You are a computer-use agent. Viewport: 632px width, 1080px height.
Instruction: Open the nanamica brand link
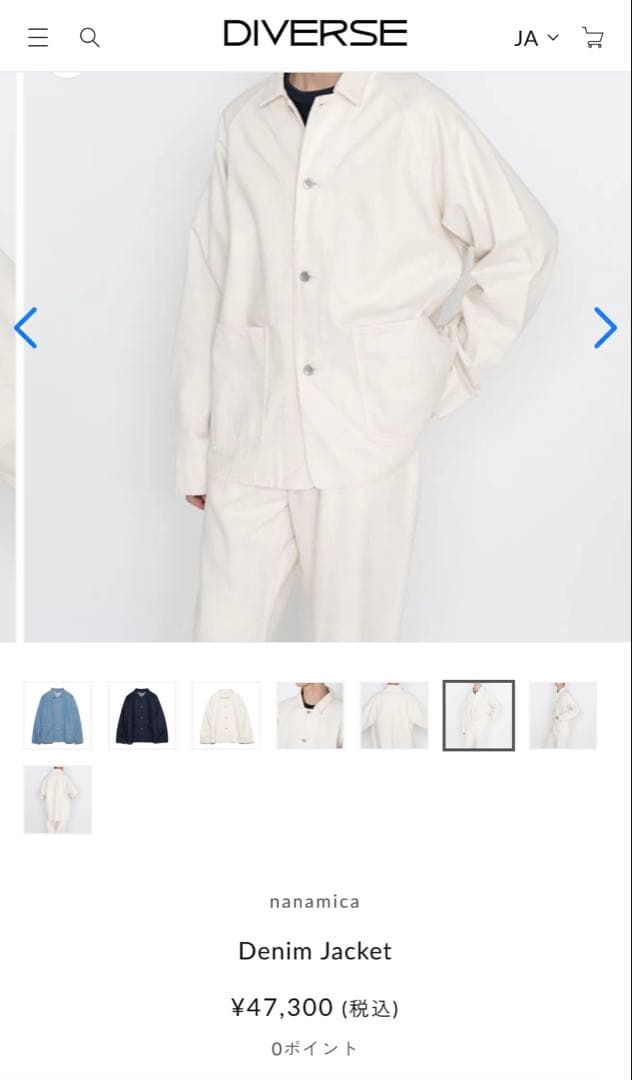tap(315, 902)
